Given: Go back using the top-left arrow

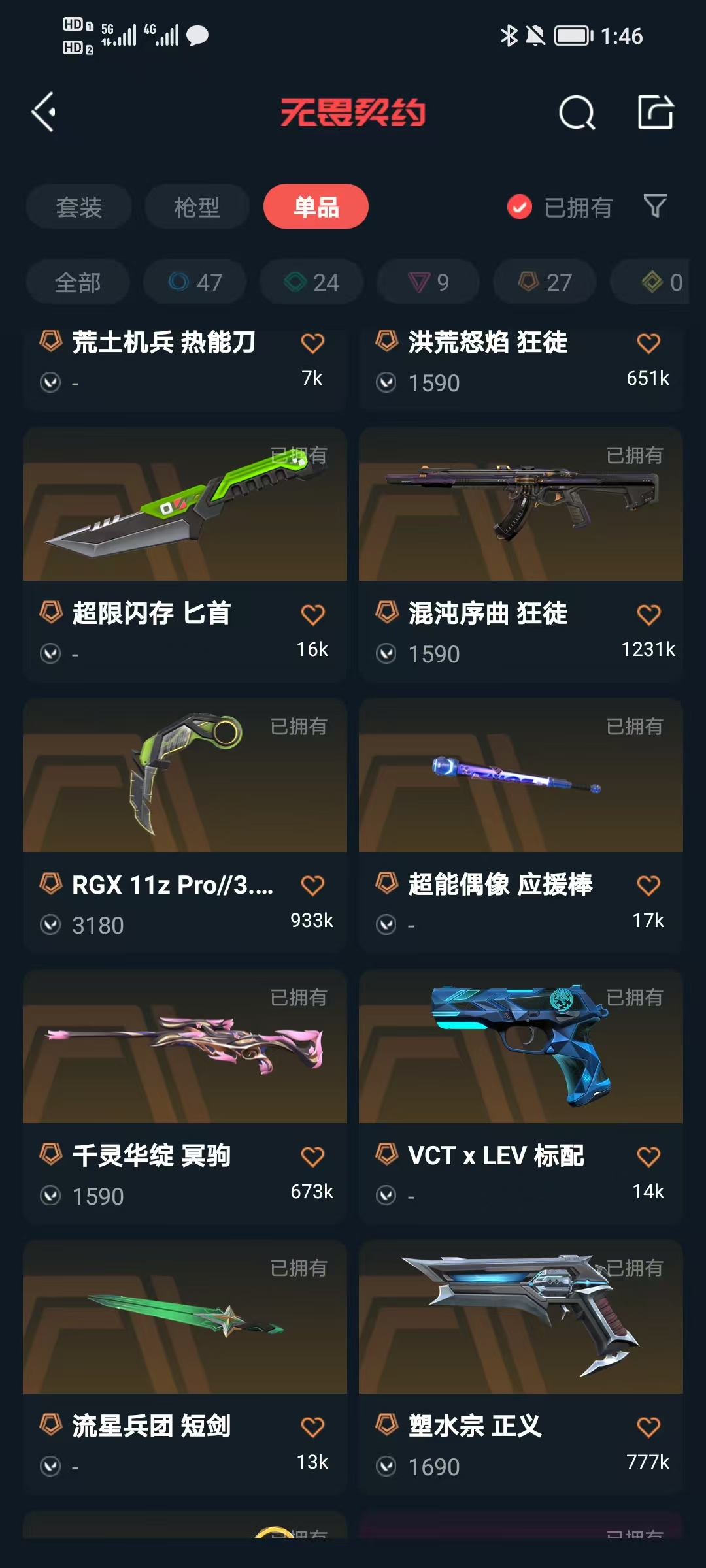Looking at the screenshot, I should (x=44, y=112).
